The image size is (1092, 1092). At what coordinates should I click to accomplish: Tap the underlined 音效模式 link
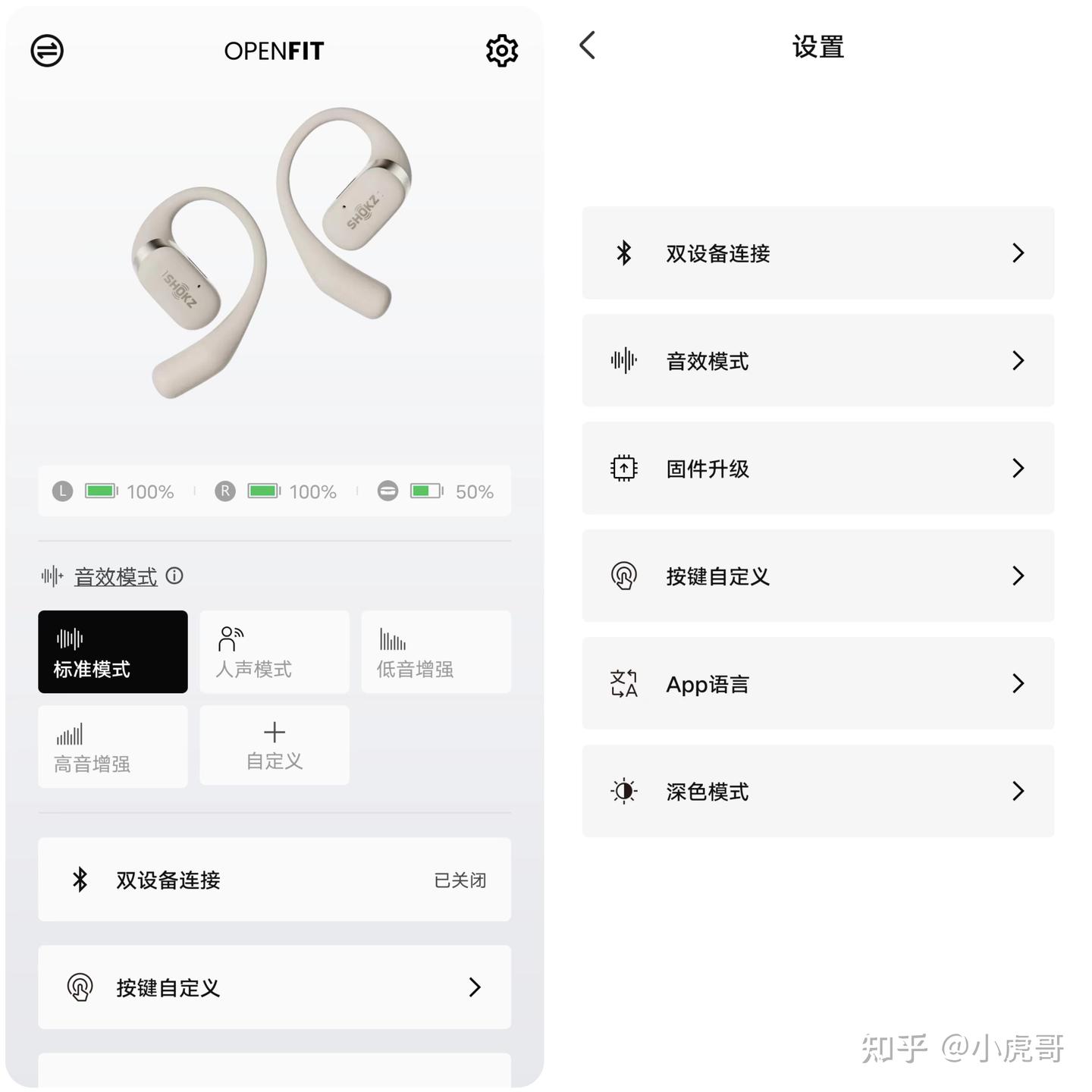(115, 577)
